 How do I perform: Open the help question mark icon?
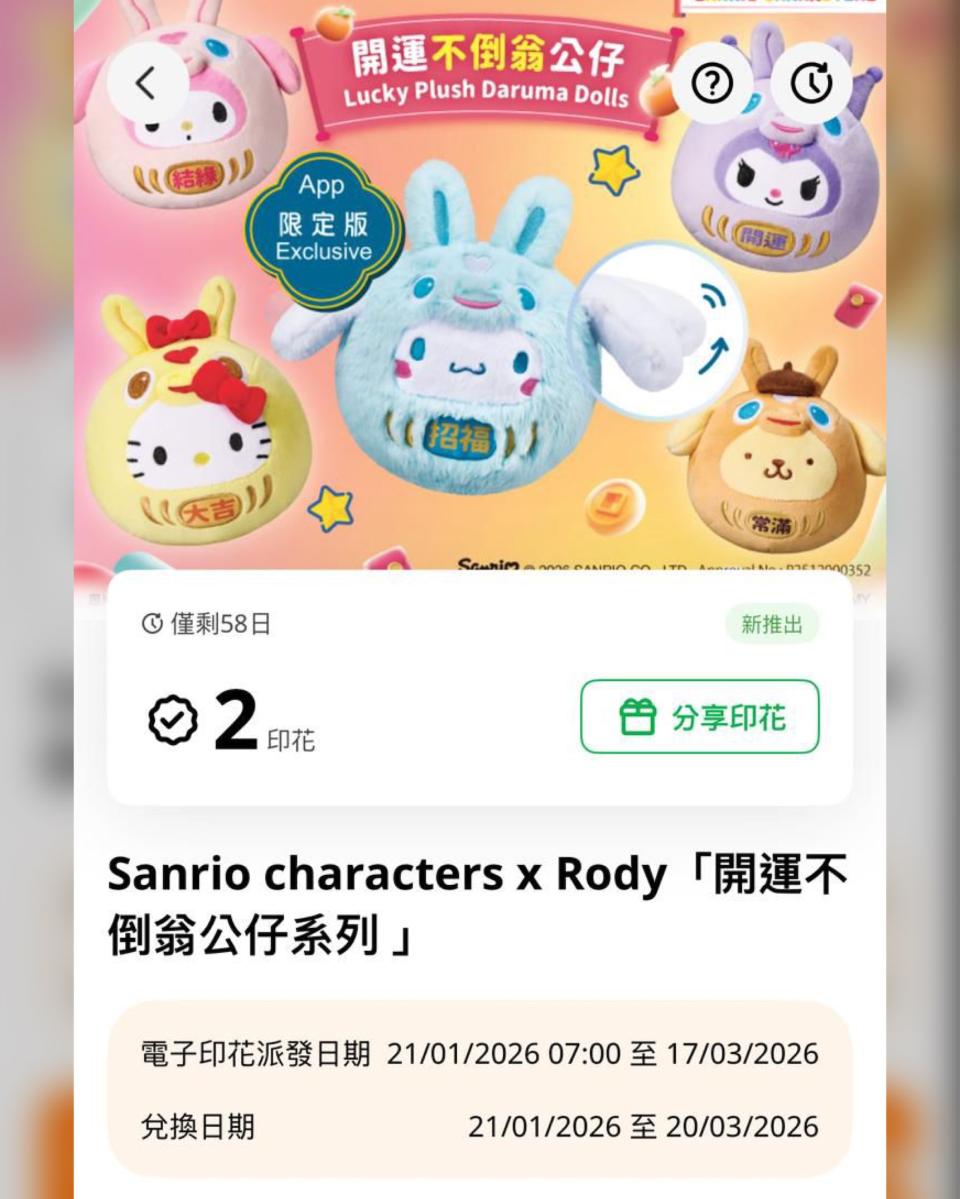(x=711, y=84)
